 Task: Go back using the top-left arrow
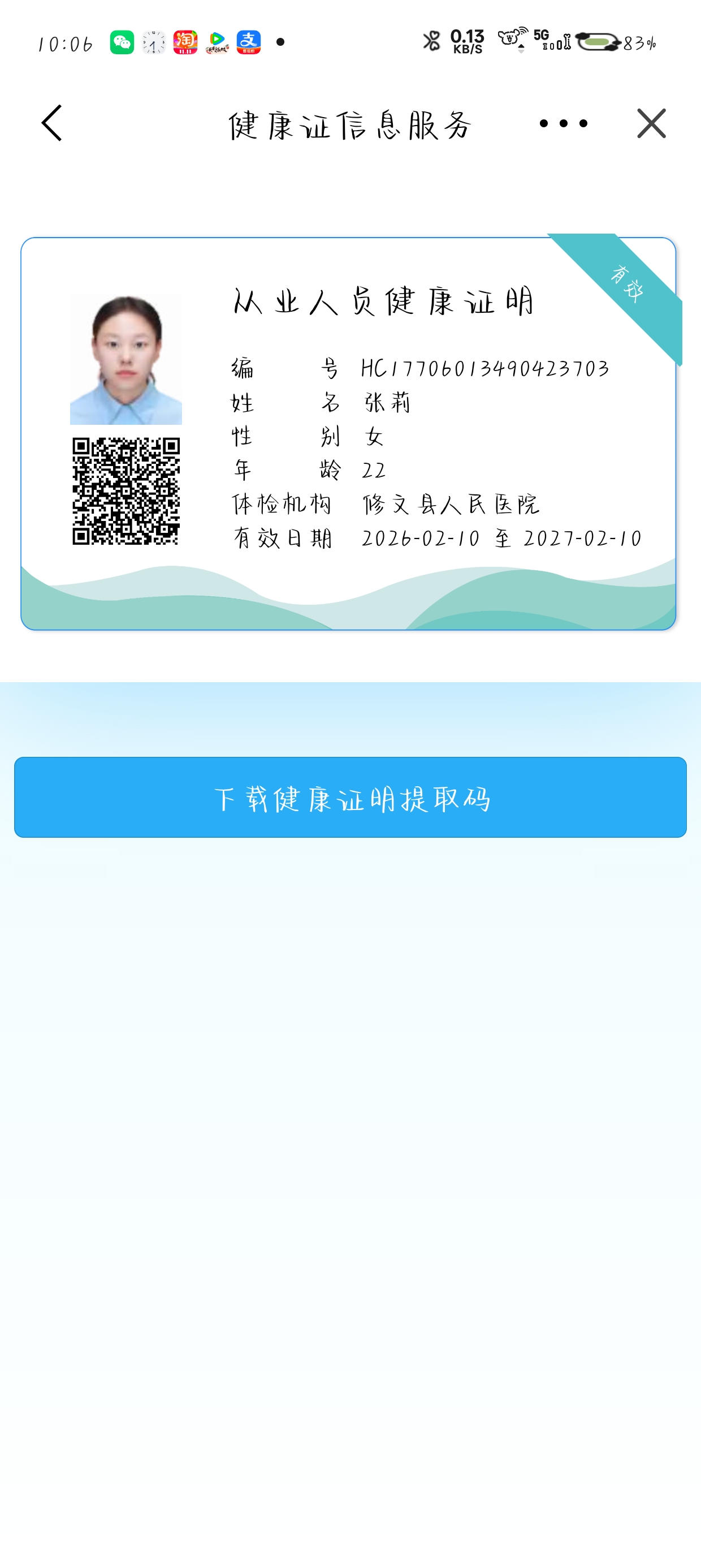(x=53, y=123)
